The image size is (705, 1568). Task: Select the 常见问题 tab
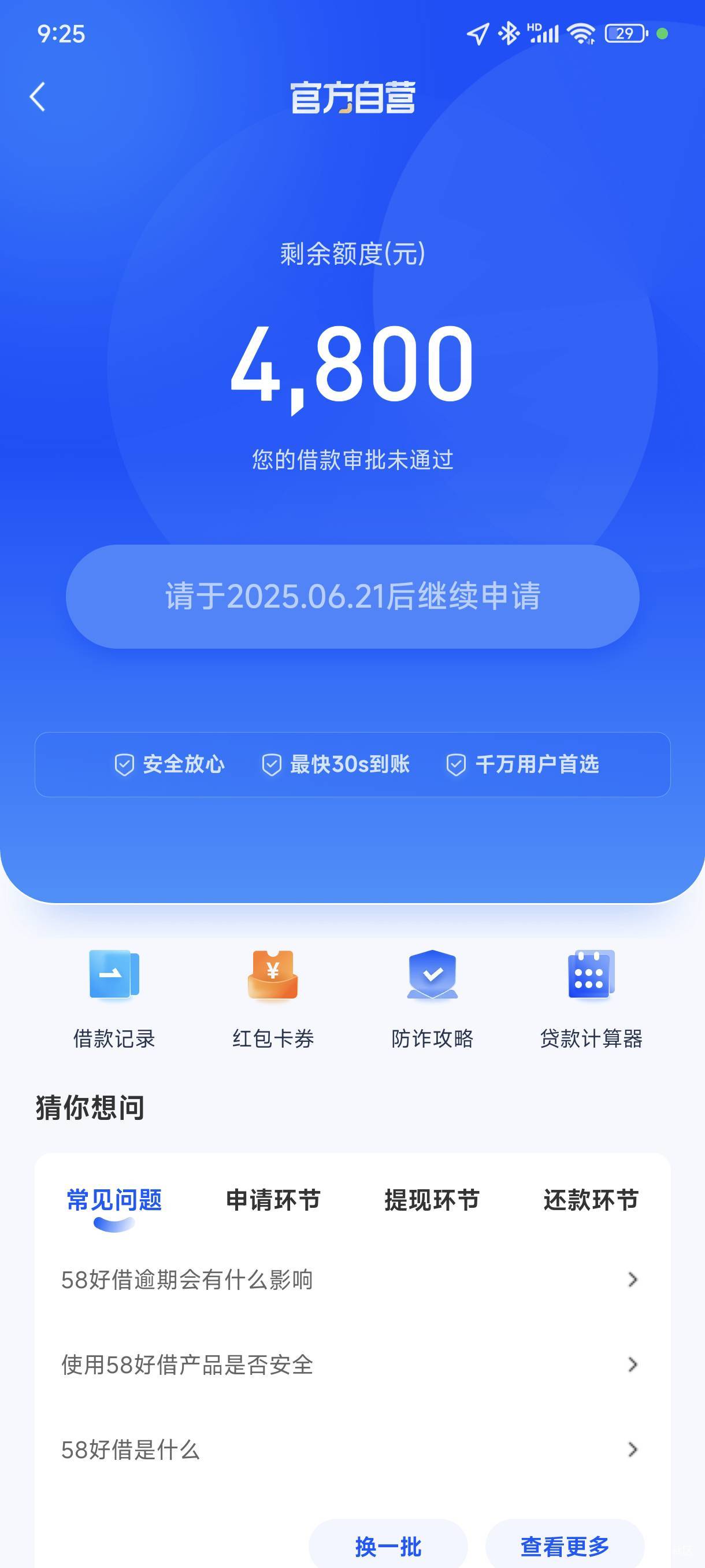tap(114, 1200)
